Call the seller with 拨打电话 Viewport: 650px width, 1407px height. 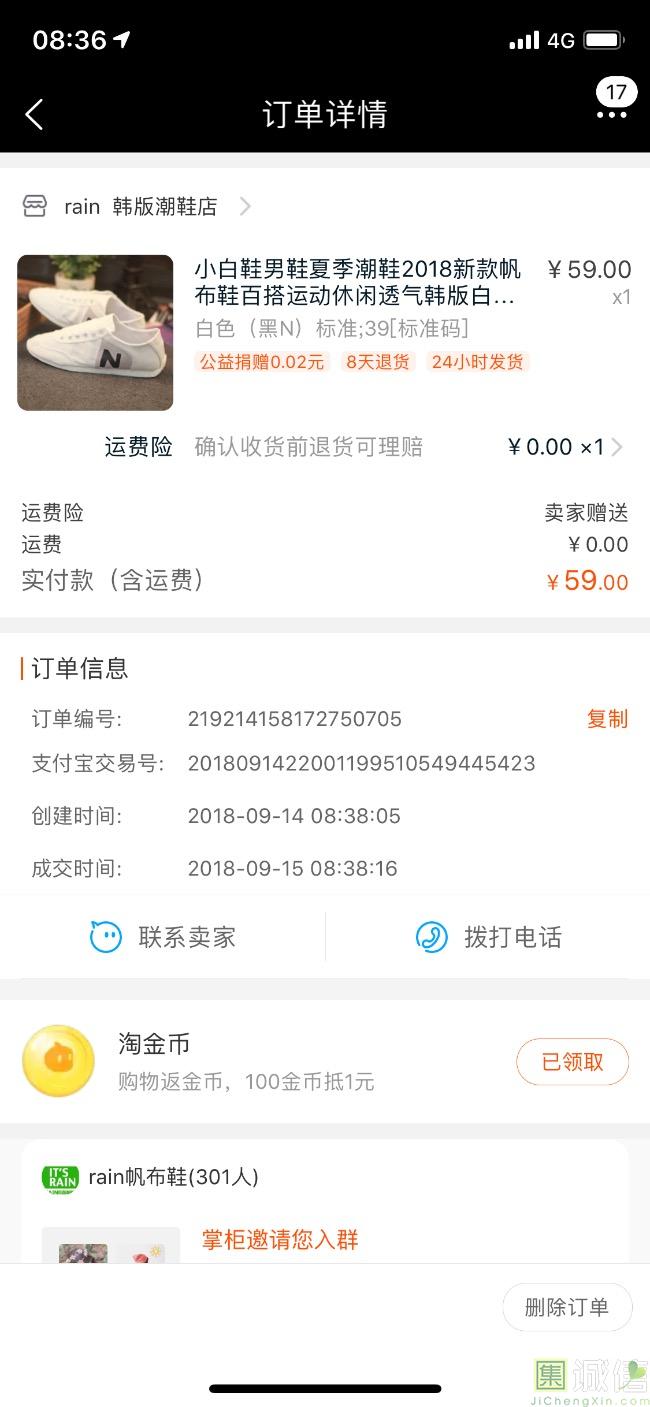[488, 937]
